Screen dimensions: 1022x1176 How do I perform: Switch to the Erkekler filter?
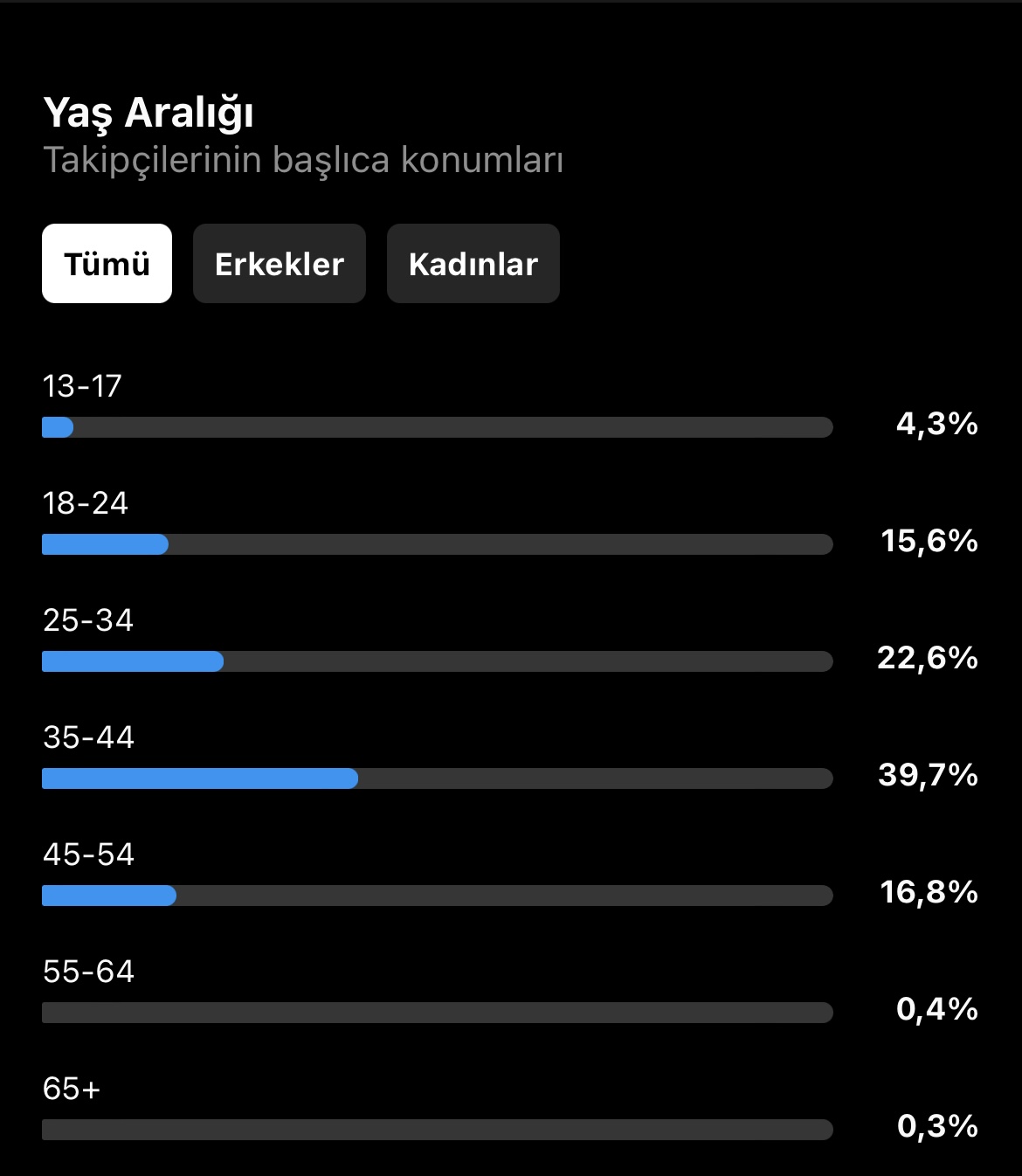click(280, 263)
